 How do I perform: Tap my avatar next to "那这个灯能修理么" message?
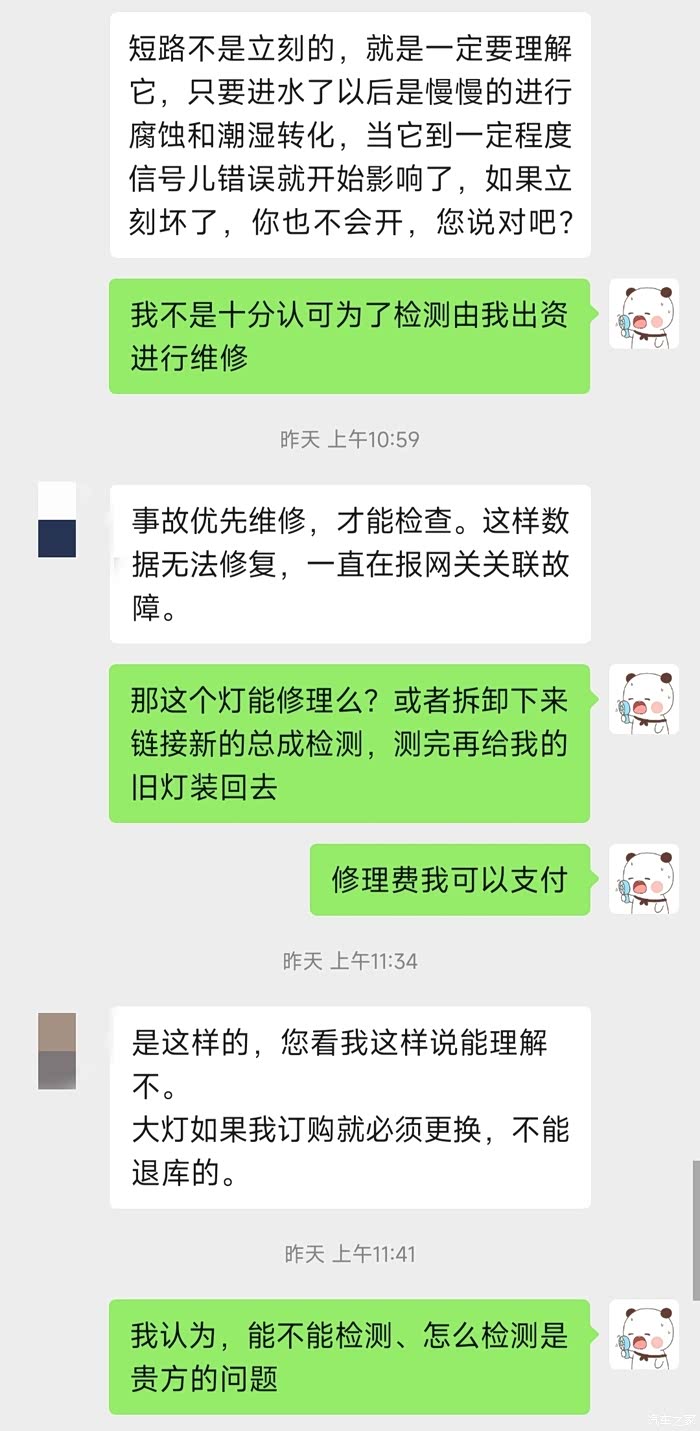click(644, 699)
